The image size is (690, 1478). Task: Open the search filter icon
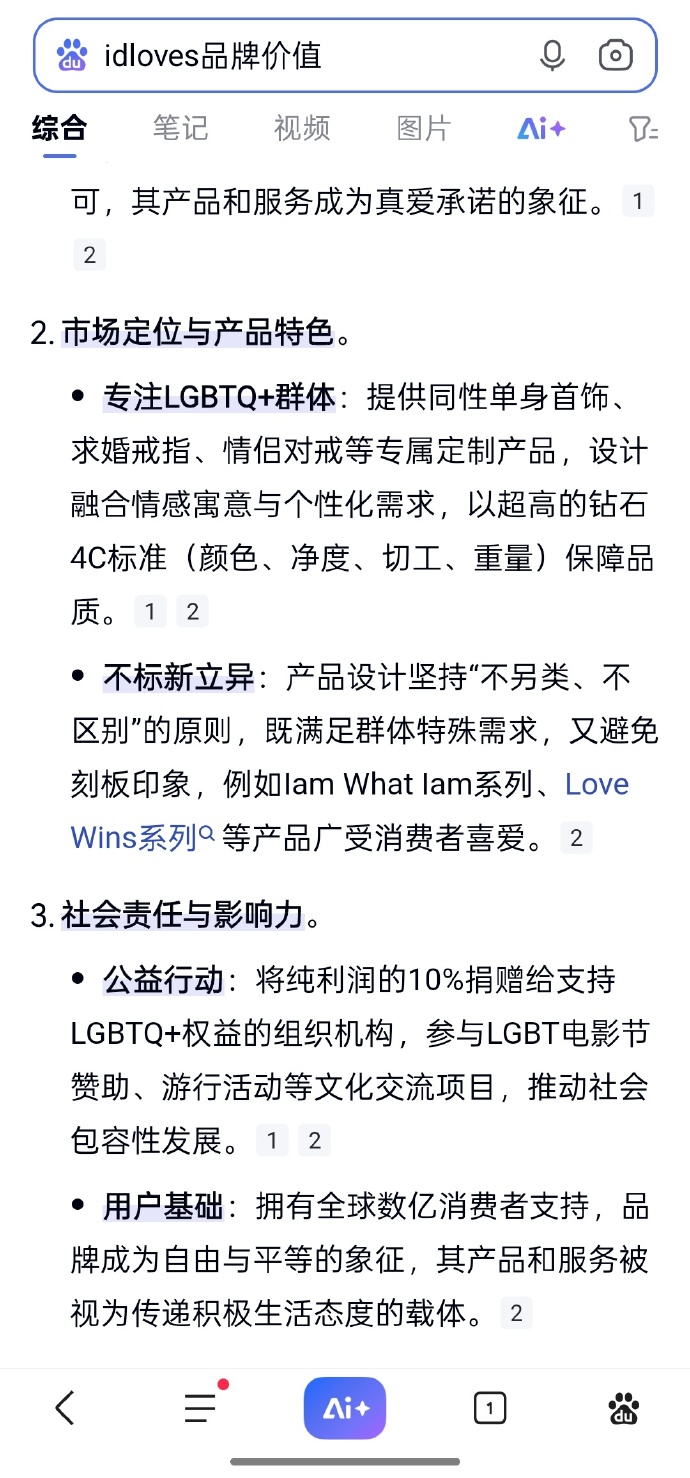642,128
